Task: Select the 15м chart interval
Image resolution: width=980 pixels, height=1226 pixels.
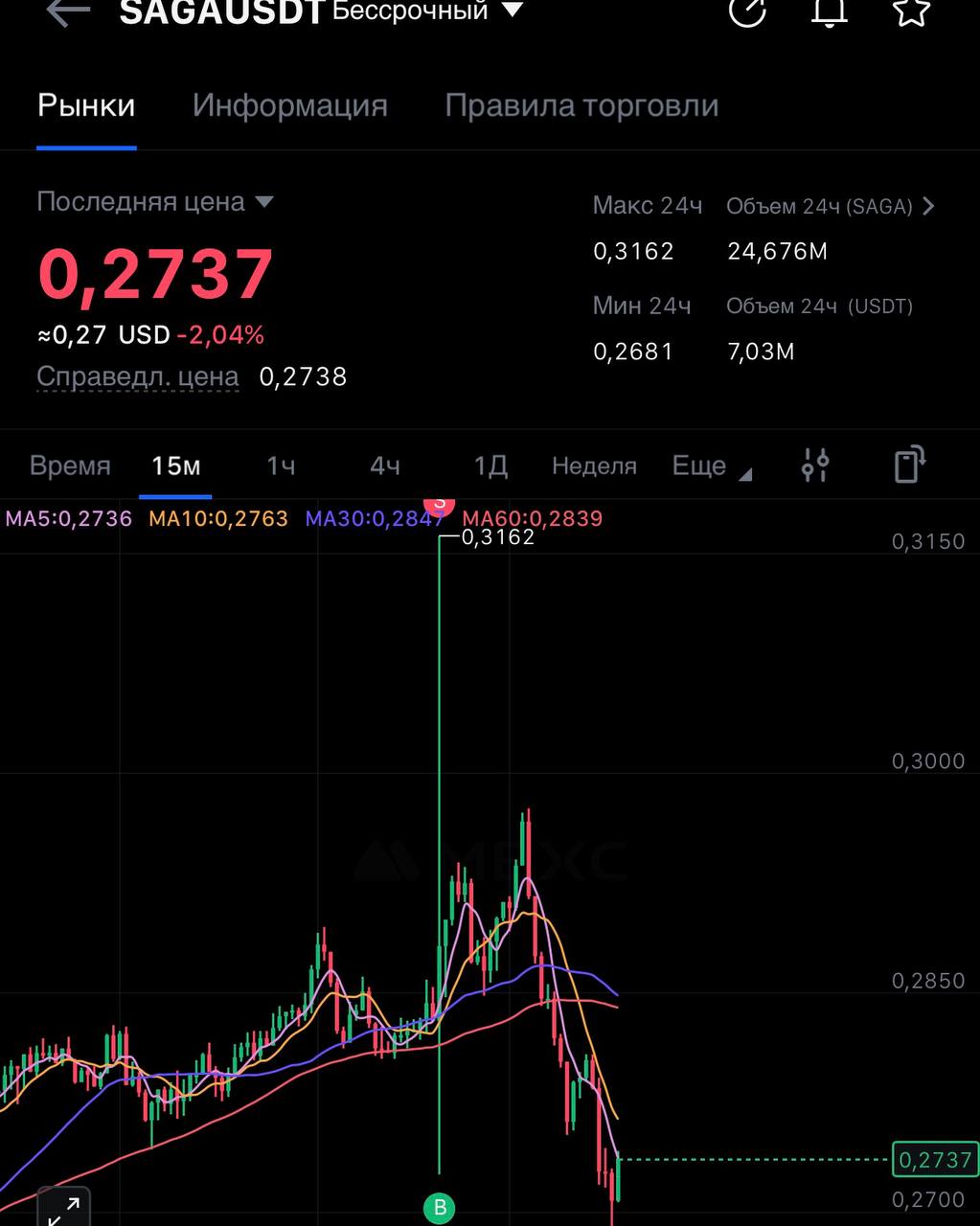Action: tap(176, 466)
